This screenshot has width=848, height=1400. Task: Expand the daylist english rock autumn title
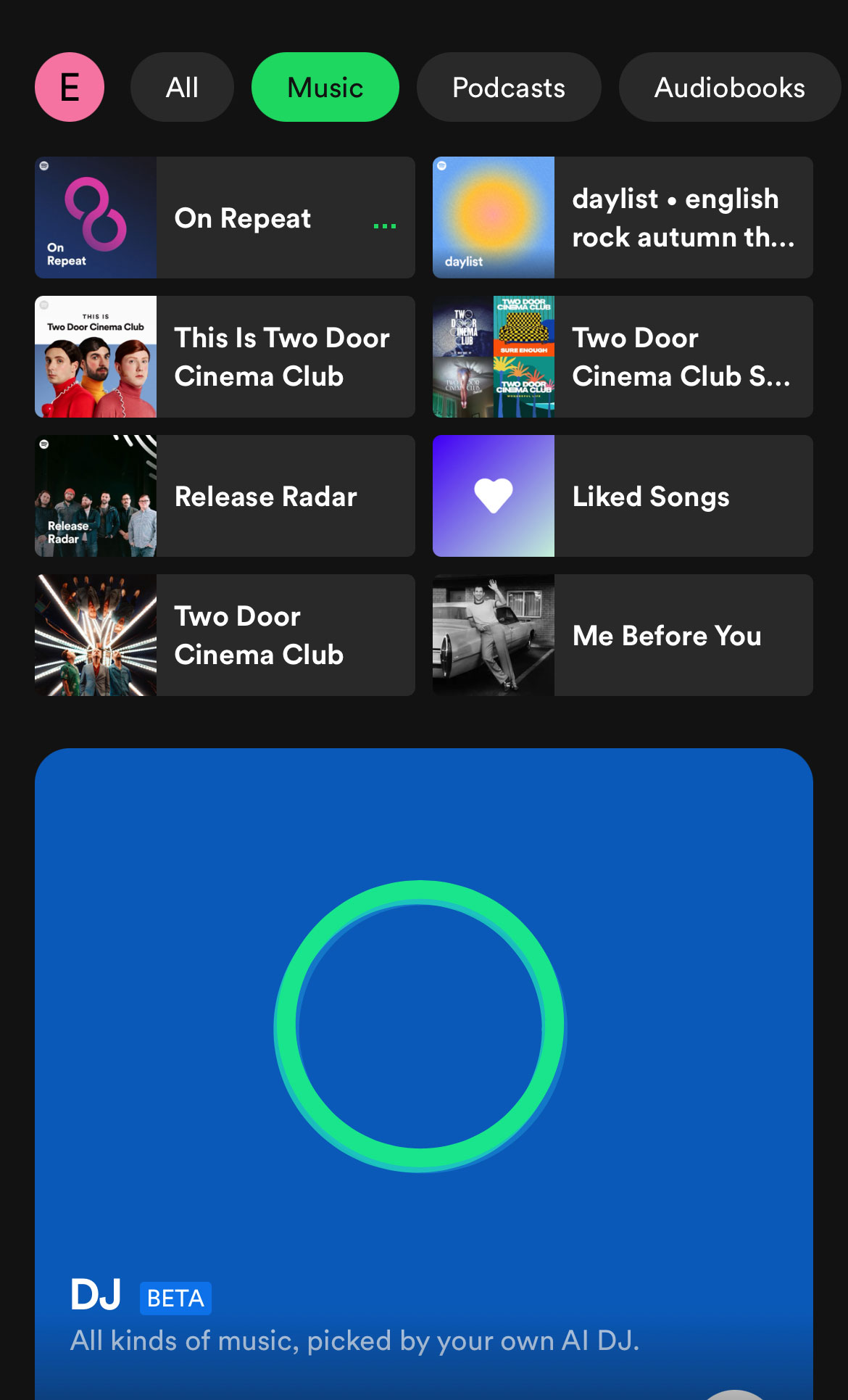coord(676,217)
